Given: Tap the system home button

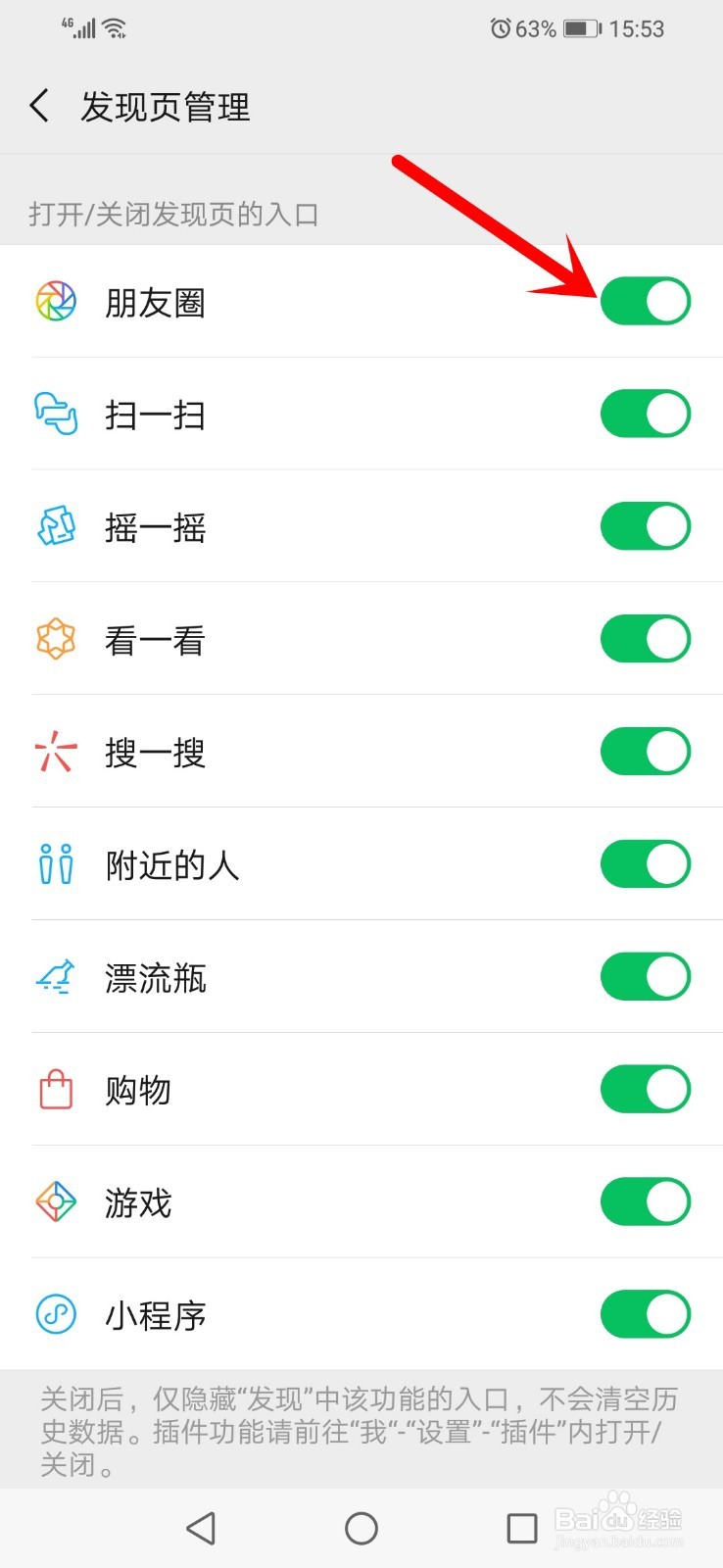Looking at the screenshot, I should coord(361,1528).
